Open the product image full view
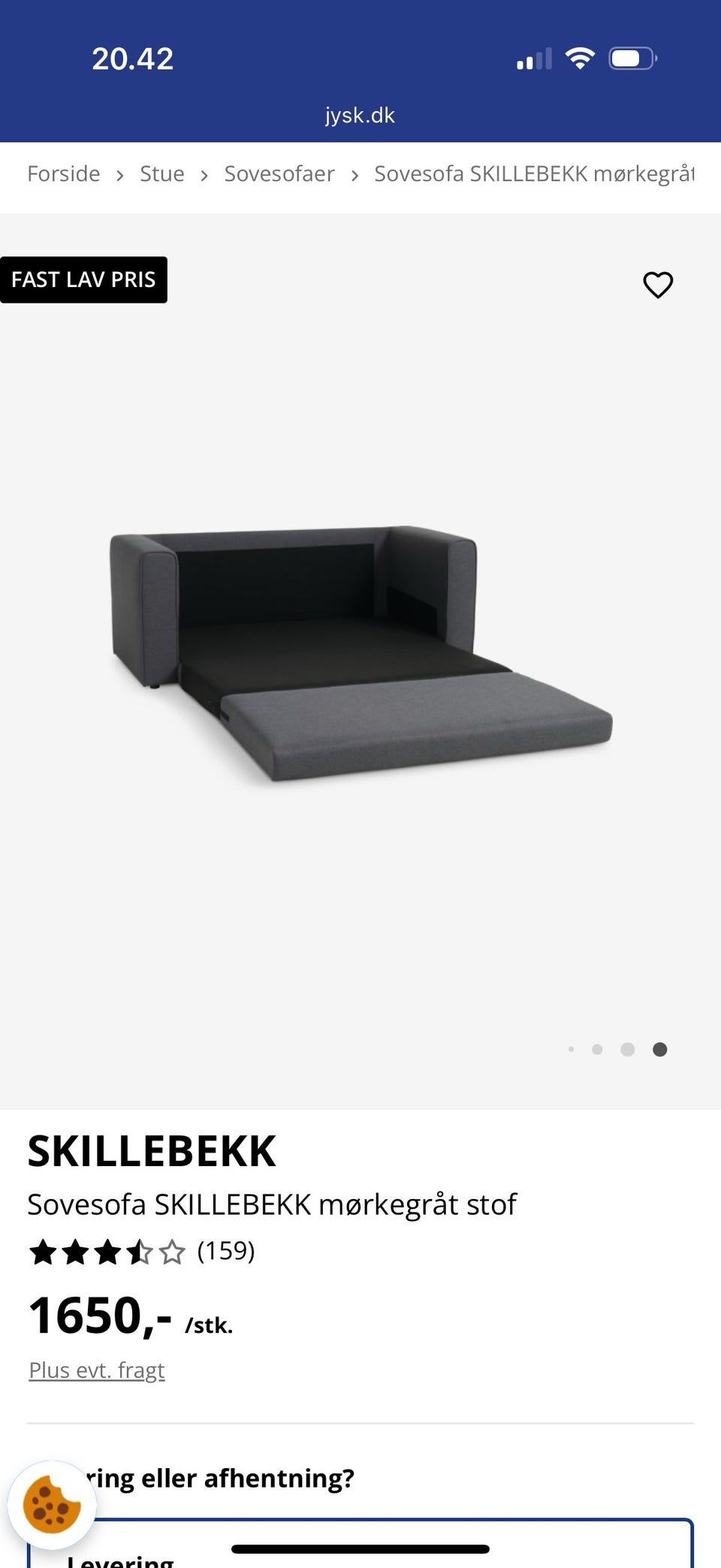This screenshot has width=721, height=1568. pos(360,654)
